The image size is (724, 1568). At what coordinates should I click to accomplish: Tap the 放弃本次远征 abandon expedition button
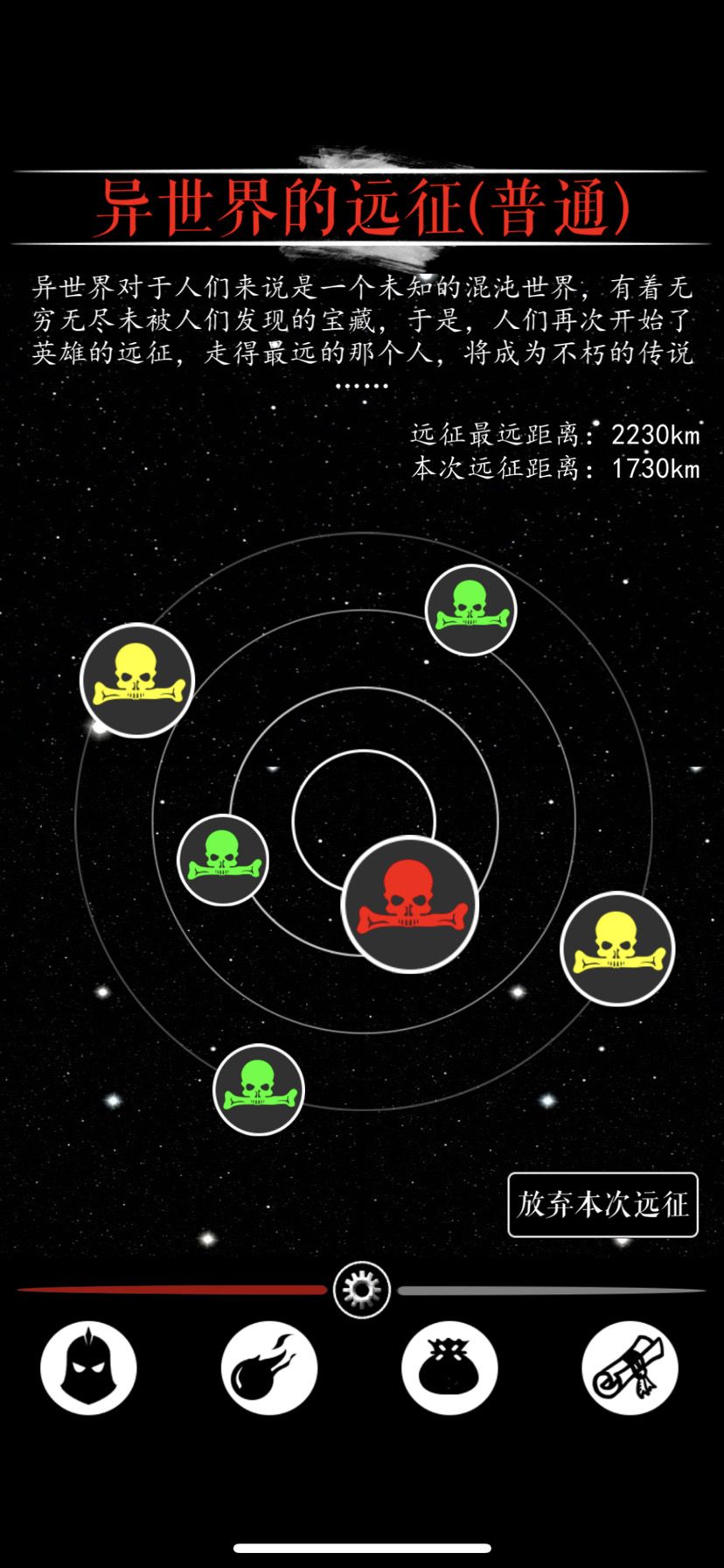[x=602, y=1204]
